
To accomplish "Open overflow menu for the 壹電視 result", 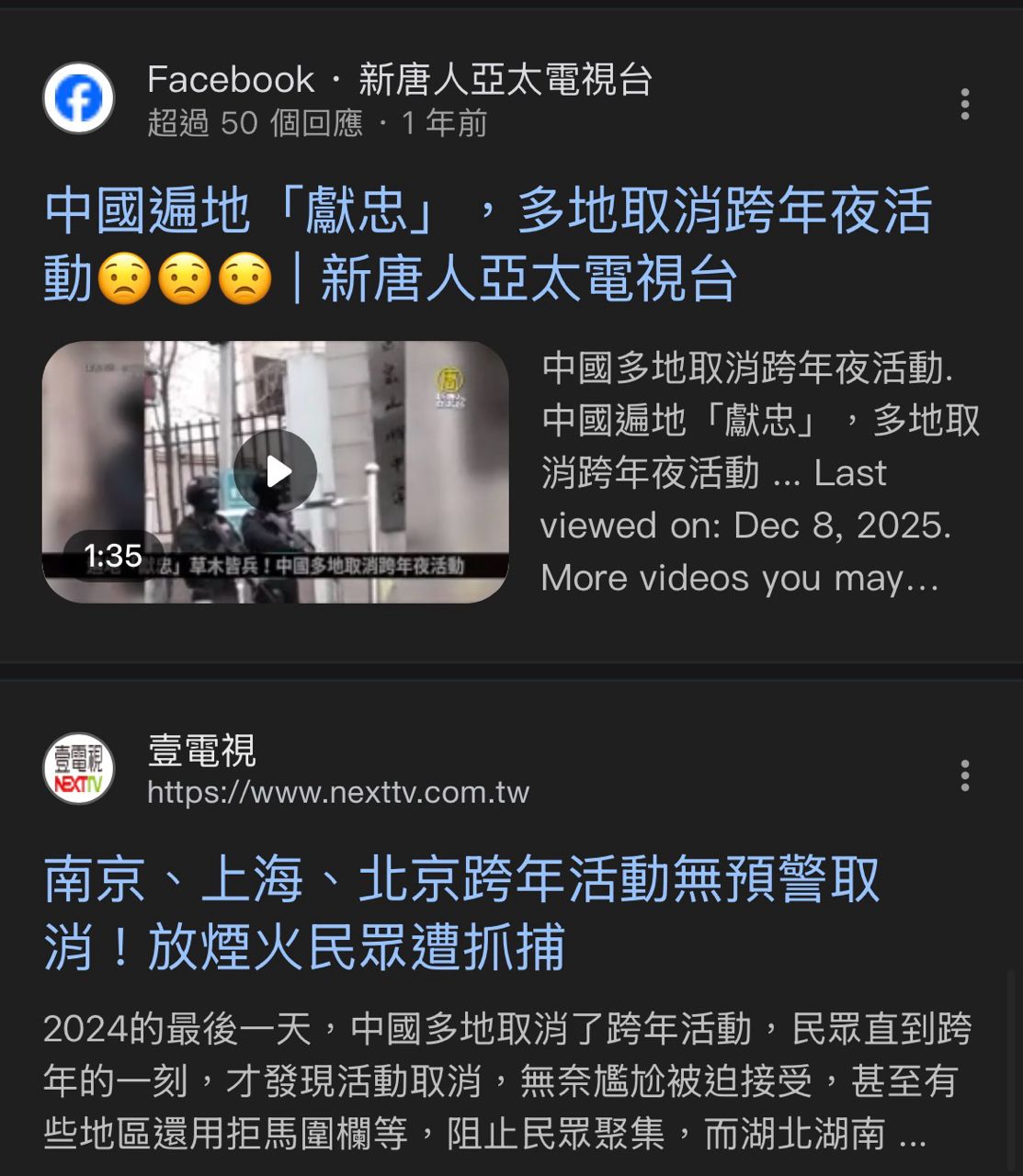I will [964, 775].
